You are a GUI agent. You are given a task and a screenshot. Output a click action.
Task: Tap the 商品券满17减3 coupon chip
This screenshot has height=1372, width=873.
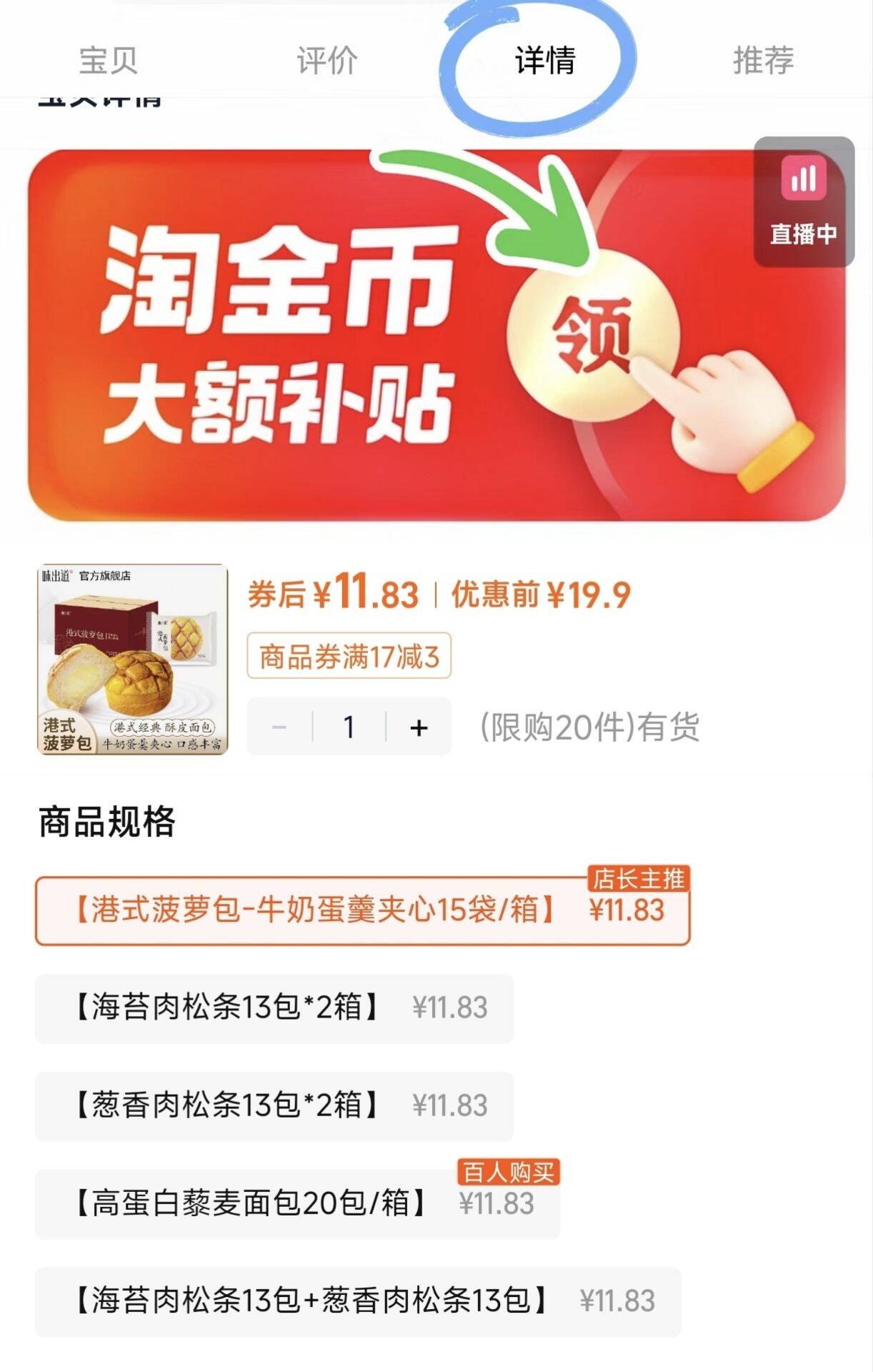[x=349, y=656]
